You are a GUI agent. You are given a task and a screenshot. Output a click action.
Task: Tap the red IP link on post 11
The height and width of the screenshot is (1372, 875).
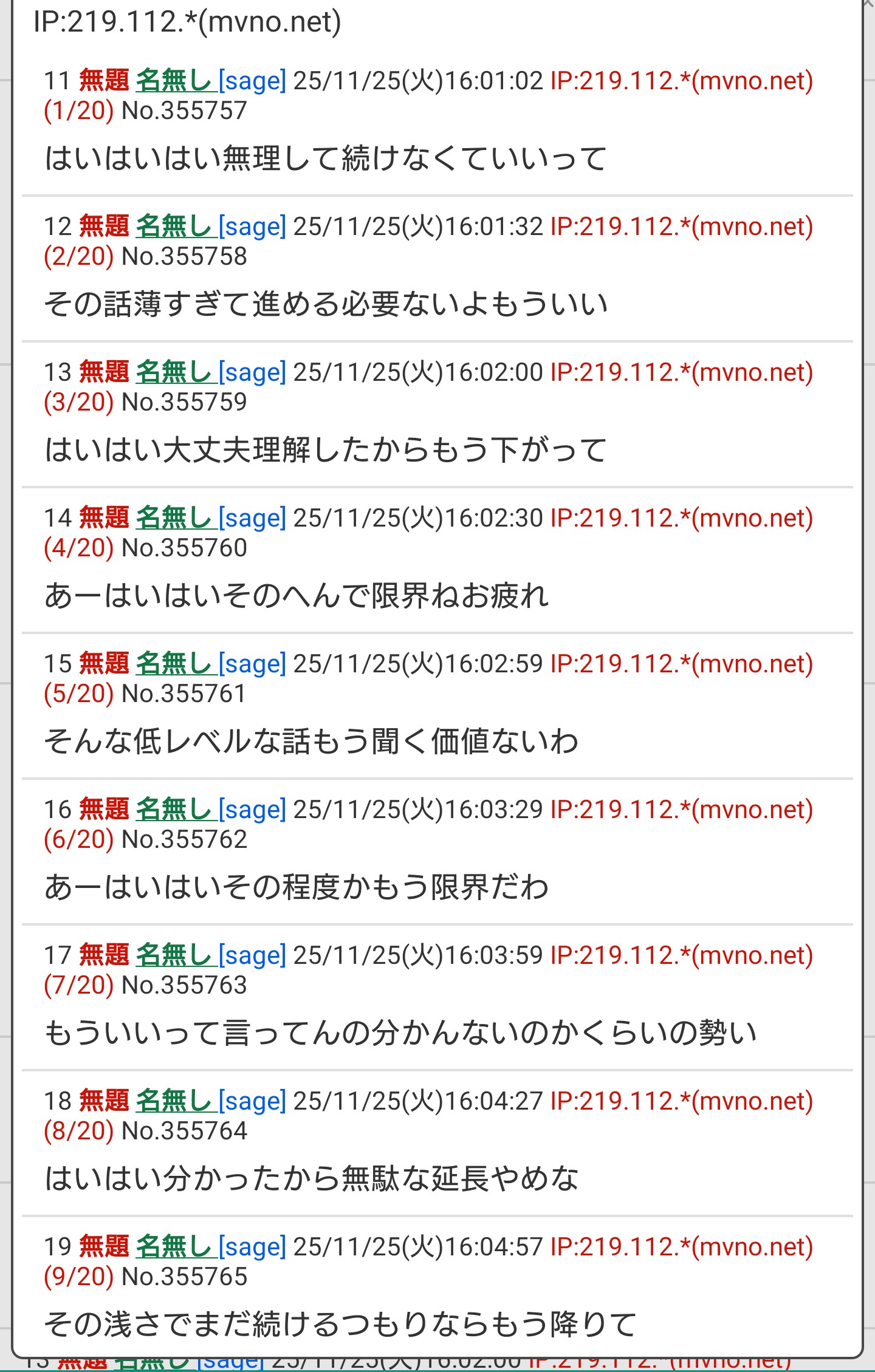coord(681,81)
